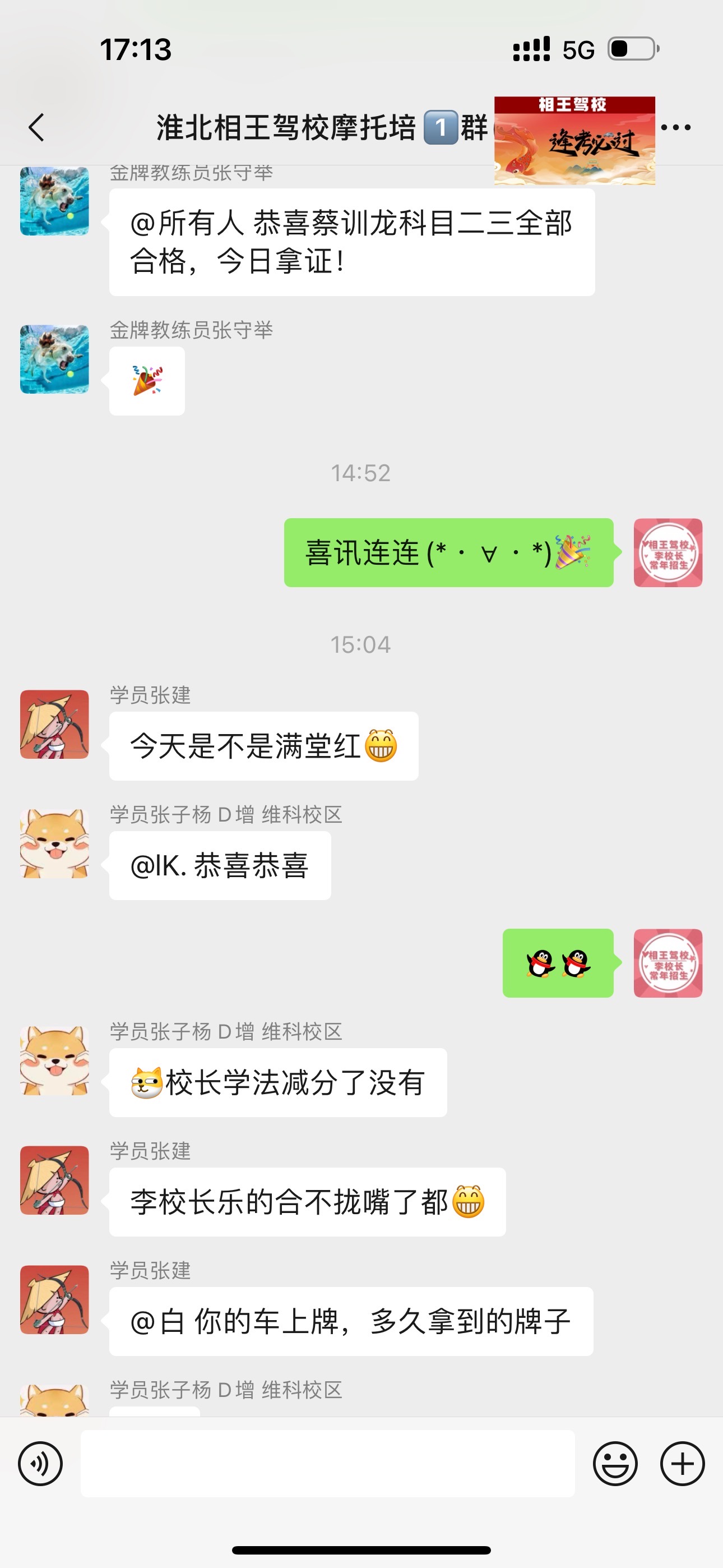
Task: Open my avatar beside 喜讯连连 message
Action: pyautogui.click(x=668, y=553)
